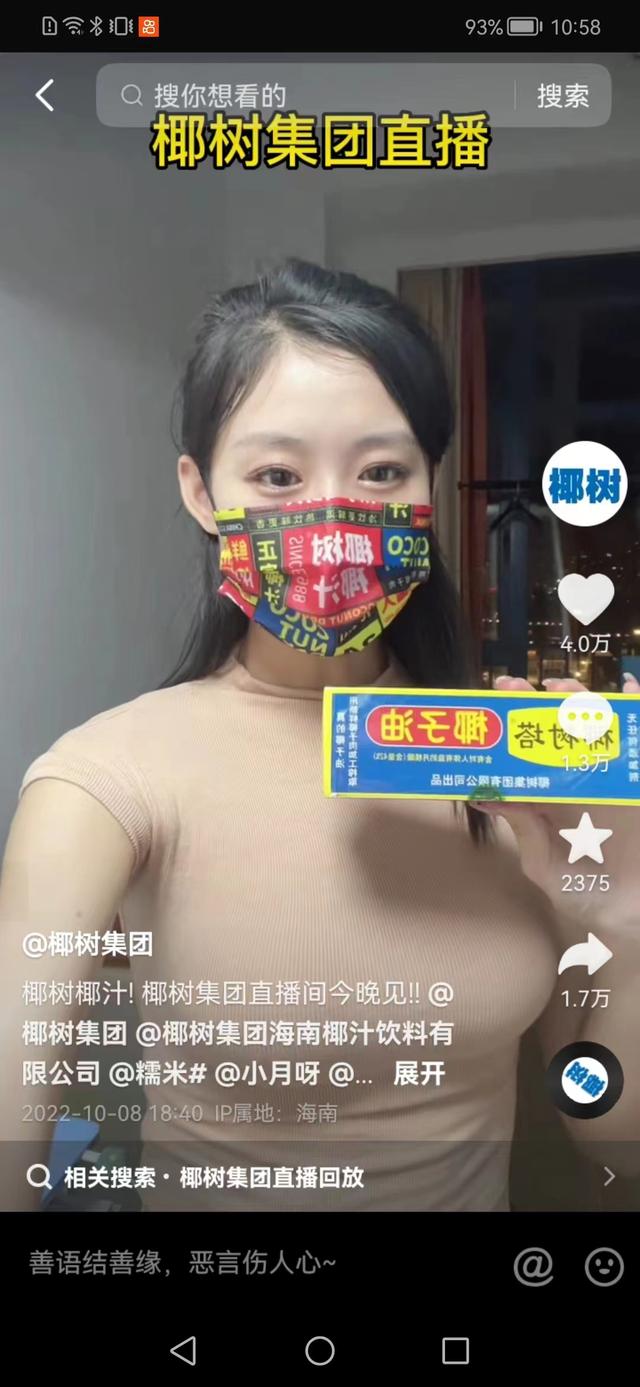Show recent apps via the square button
Viewport: 640px width, 1387px height.
point(455,1351)
